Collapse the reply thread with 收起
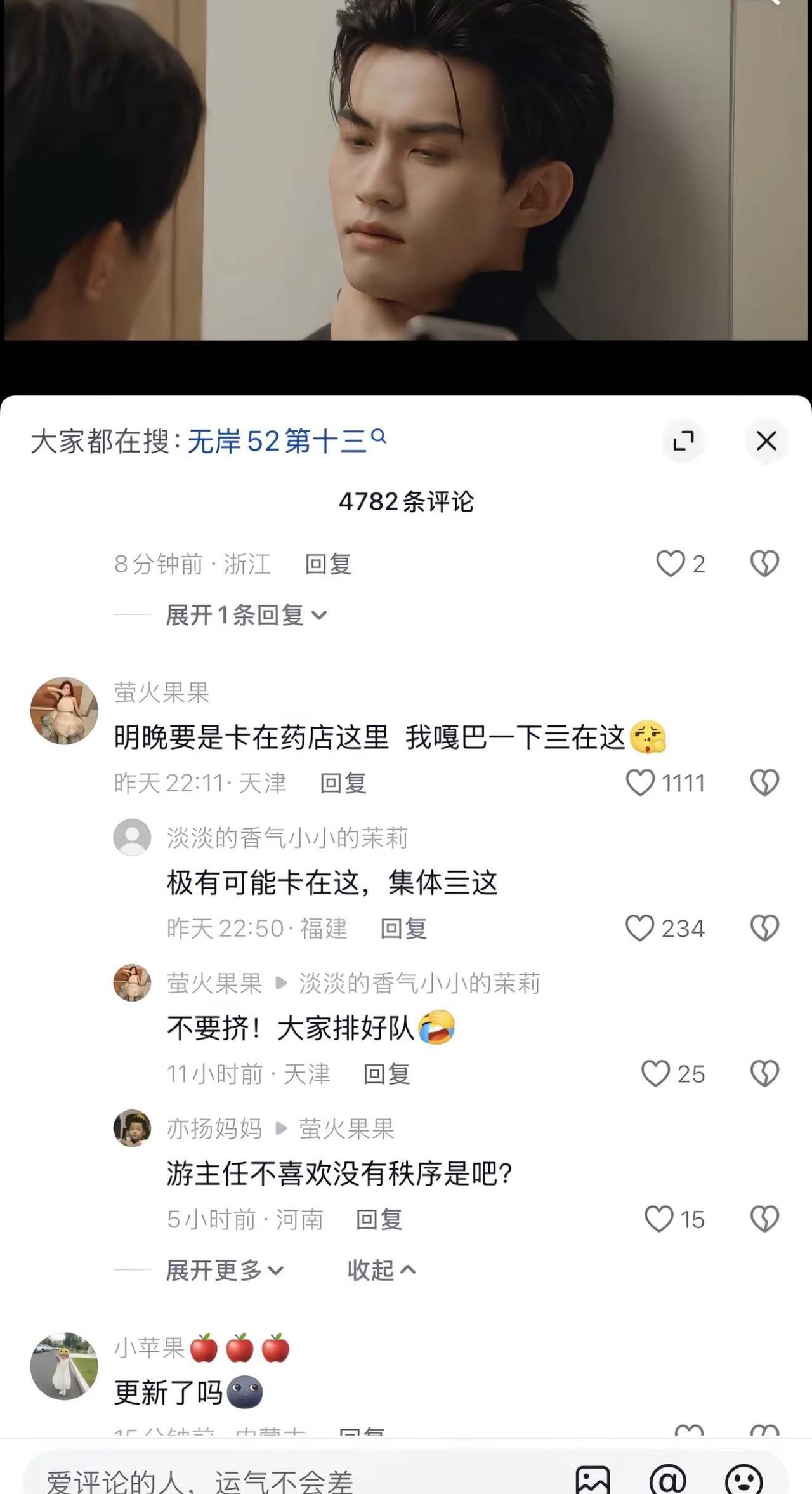The width and height of the screenshot is (812, 1494). pyautogui.click(x=381, y=1270)
